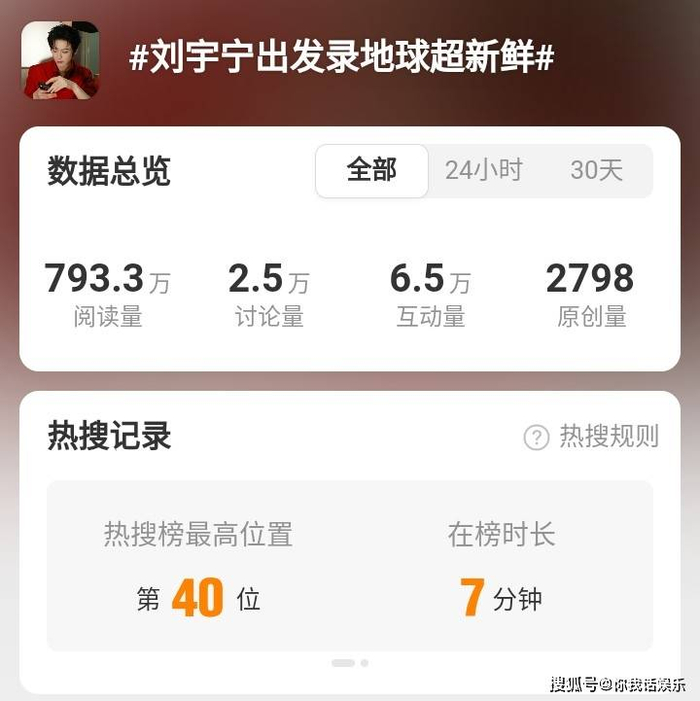Open the 热搜规则 help link

592,437
